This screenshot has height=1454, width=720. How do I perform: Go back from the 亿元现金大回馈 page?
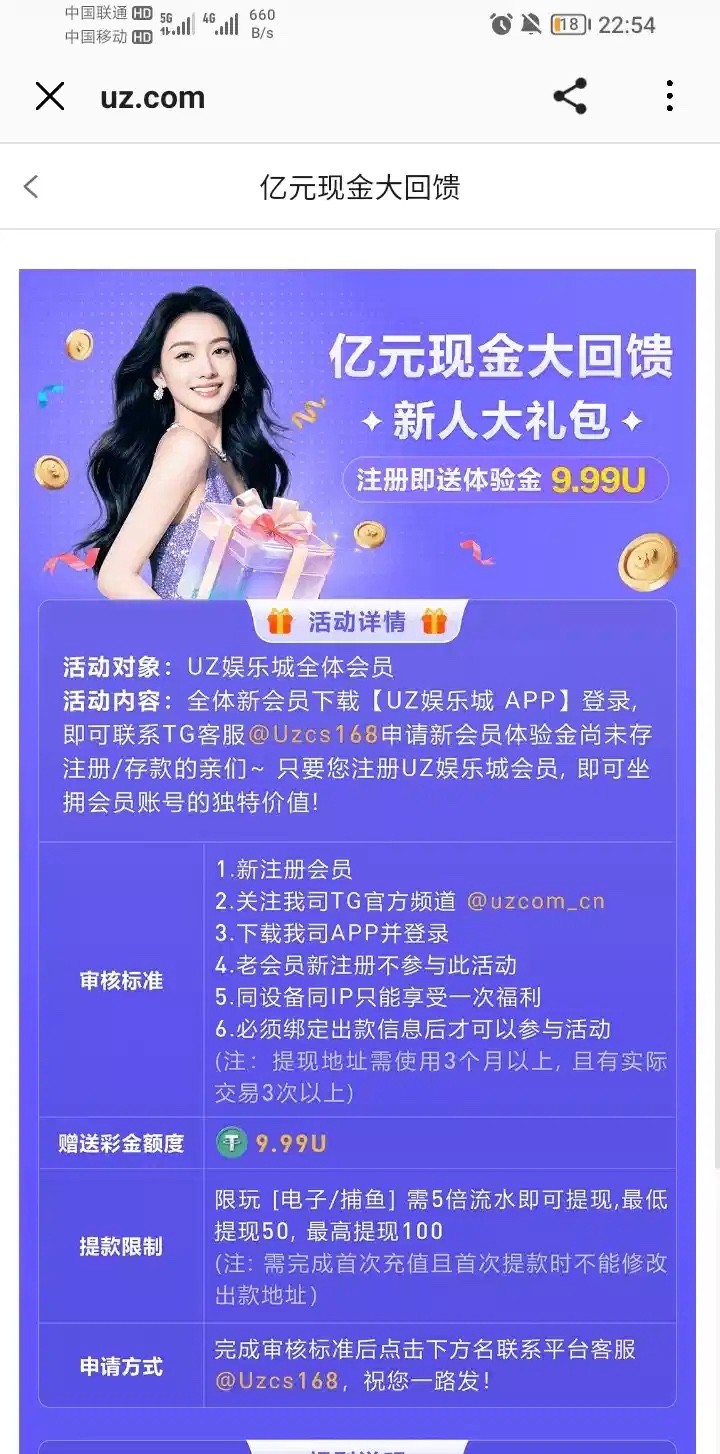pos(31,187)
